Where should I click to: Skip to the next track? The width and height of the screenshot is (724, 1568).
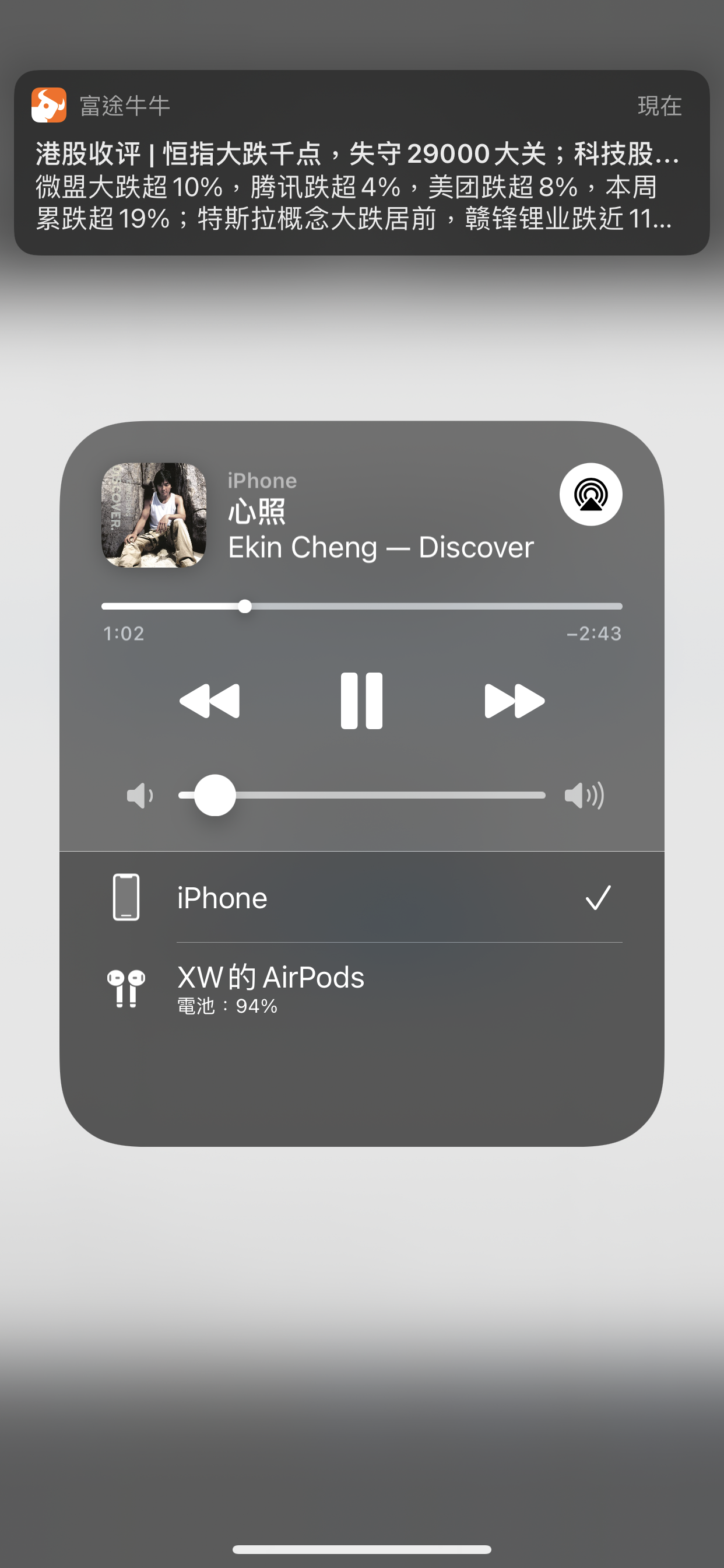[x=514, y=701]
